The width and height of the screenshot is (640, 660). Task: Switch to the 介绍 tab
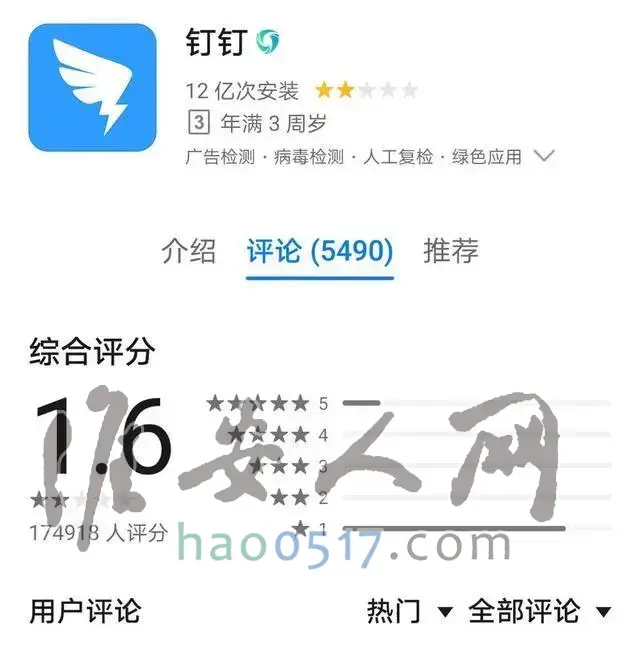click(x=188, y=251)
